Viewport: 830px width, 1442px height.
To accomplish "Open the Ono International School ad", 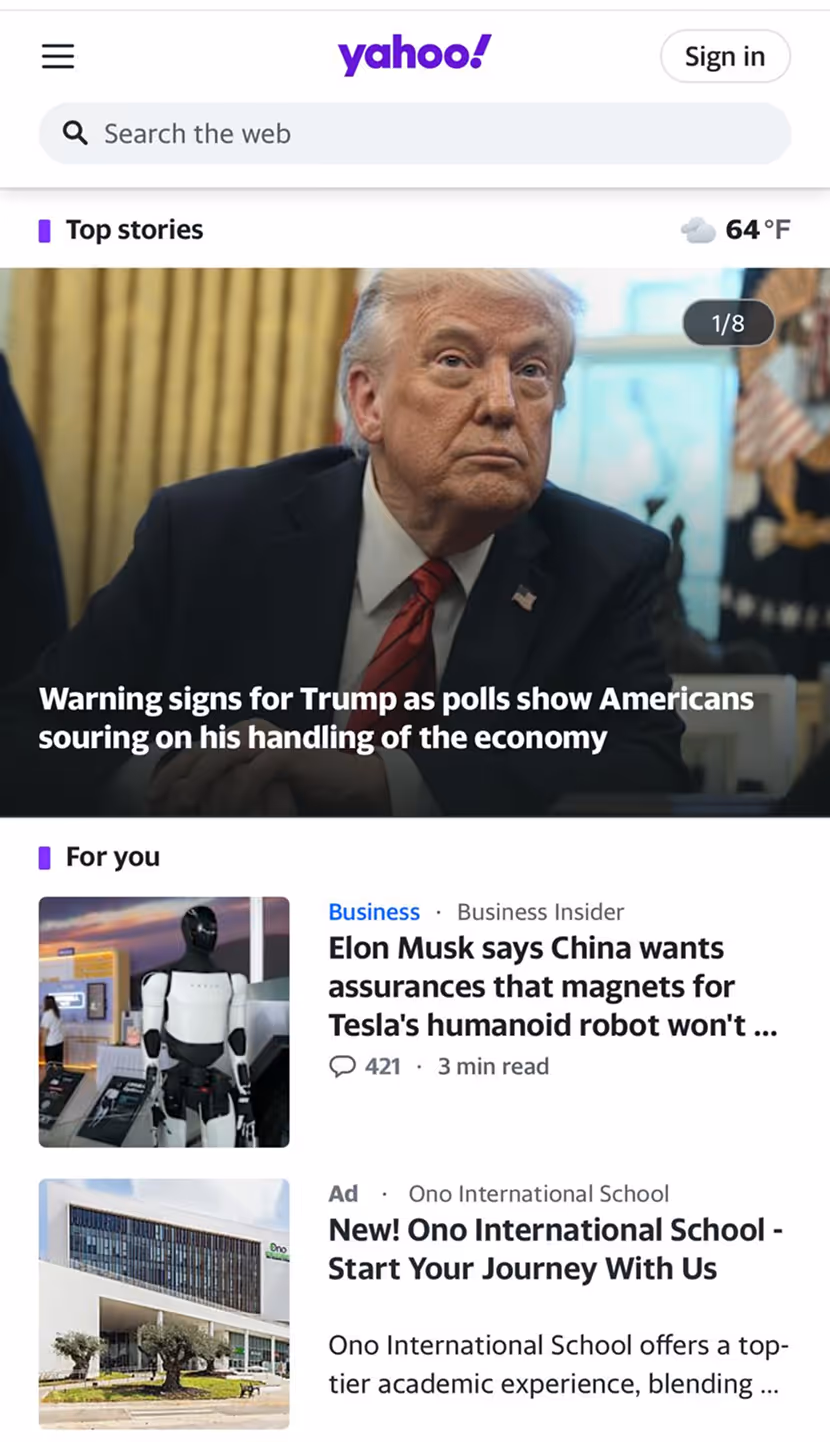I will coord(555,1249).
